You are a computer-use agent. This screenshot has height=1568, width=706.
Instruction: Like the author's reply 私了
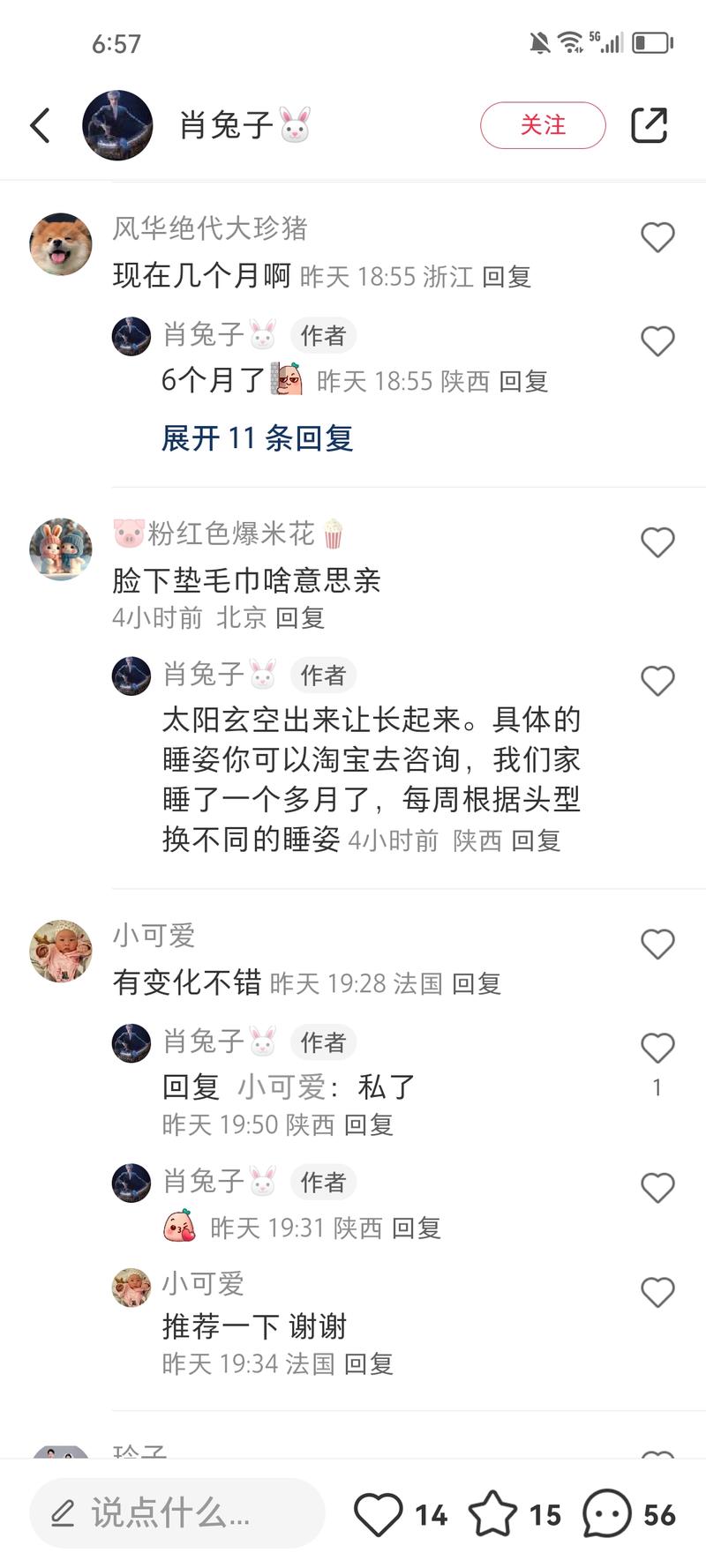click(x=657, y=1049)
